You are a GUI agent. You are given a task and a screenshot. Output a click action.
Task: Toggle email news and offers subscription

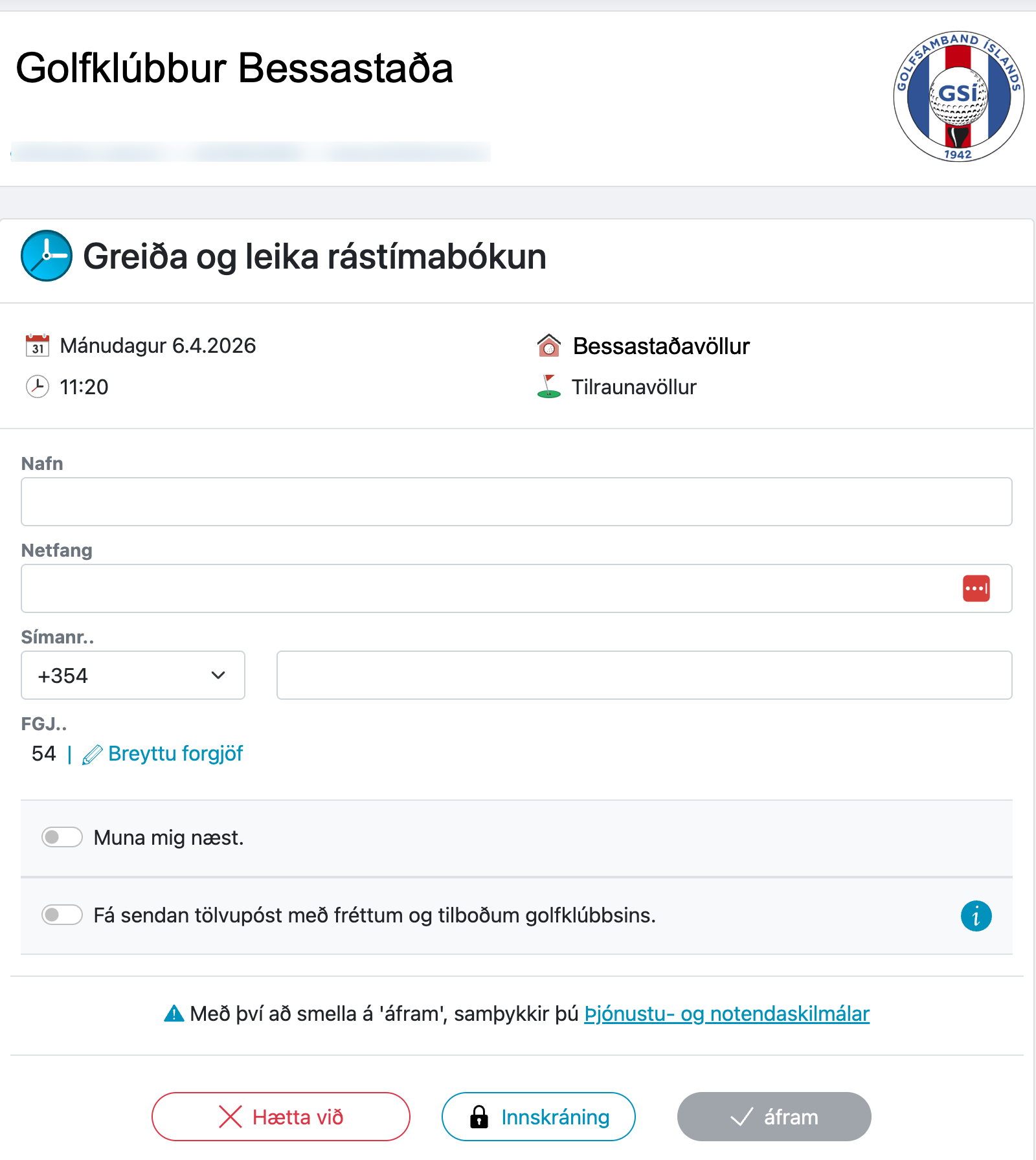pyautogui.click(x=62, y=915)
